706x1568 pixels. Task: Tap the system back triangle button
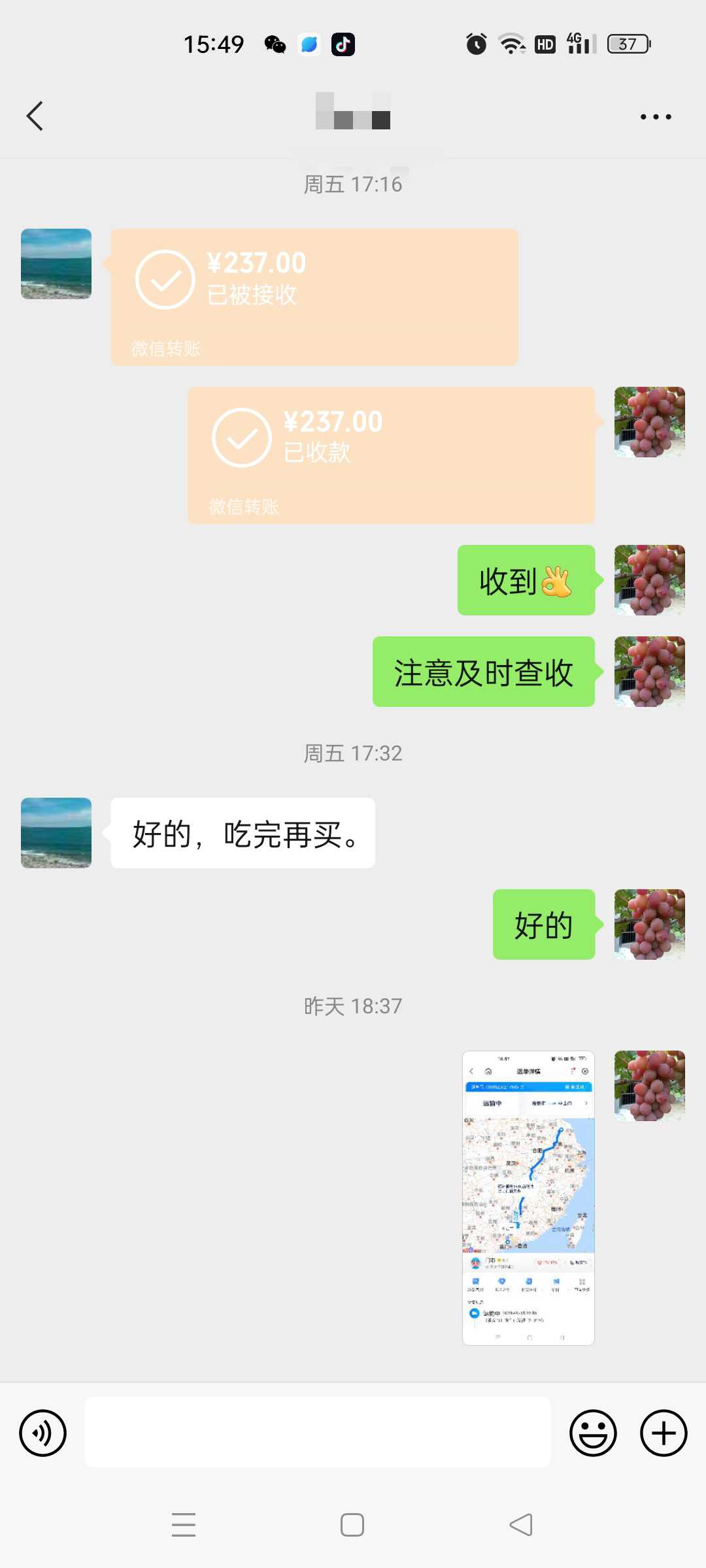pos(521,1525)
